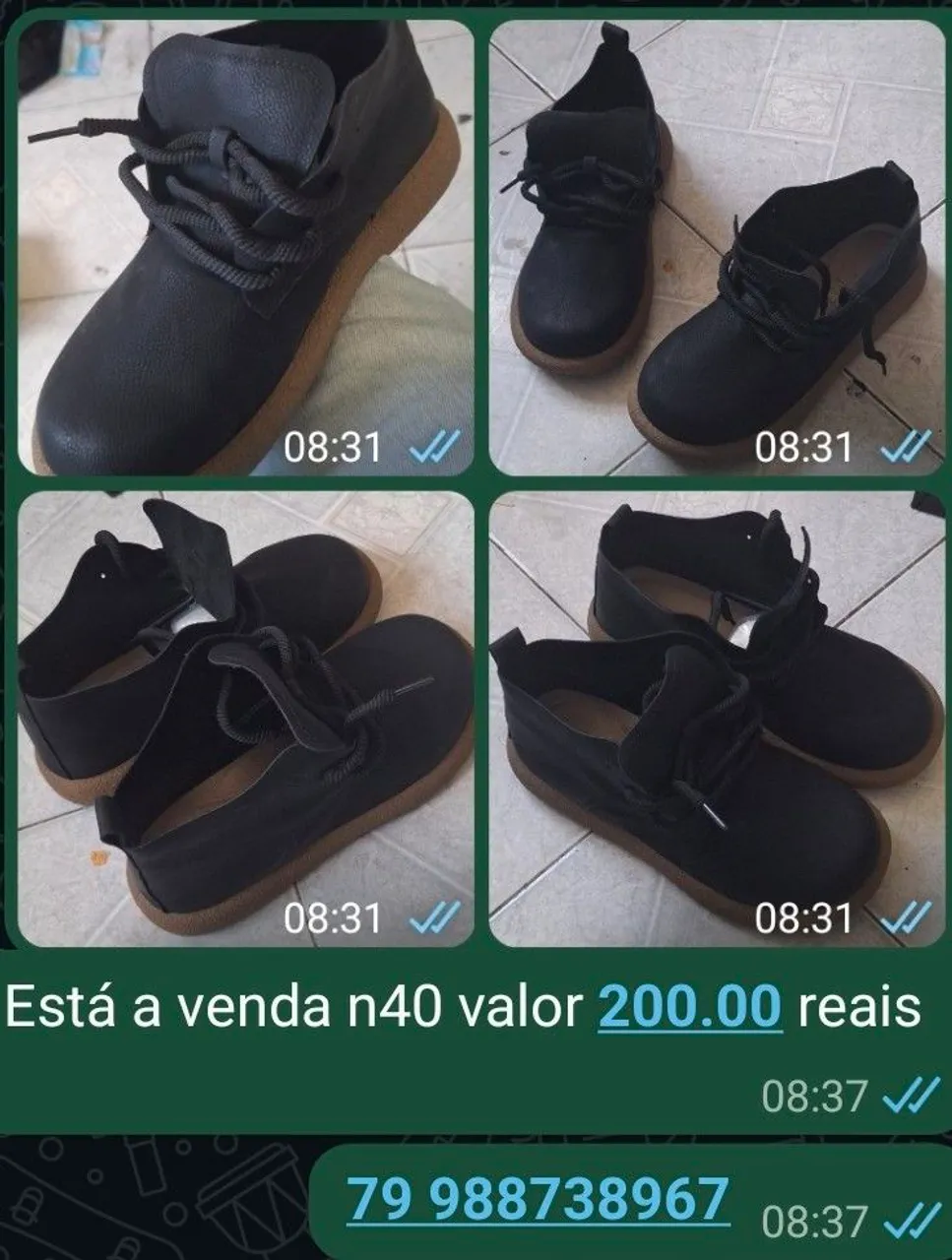The width and height of the screenshot is (952, 1260).
Task: Open the photo of two shoes standing apart
Action: (717, 248)
